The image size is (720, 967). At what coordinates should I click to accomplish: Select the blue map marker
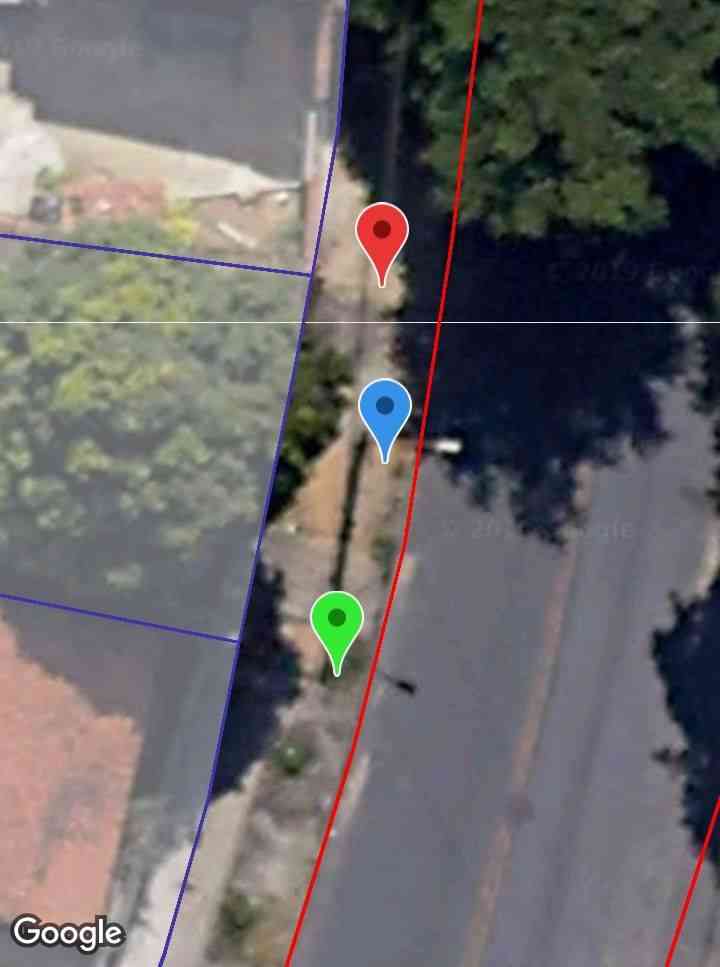(385, 410)
